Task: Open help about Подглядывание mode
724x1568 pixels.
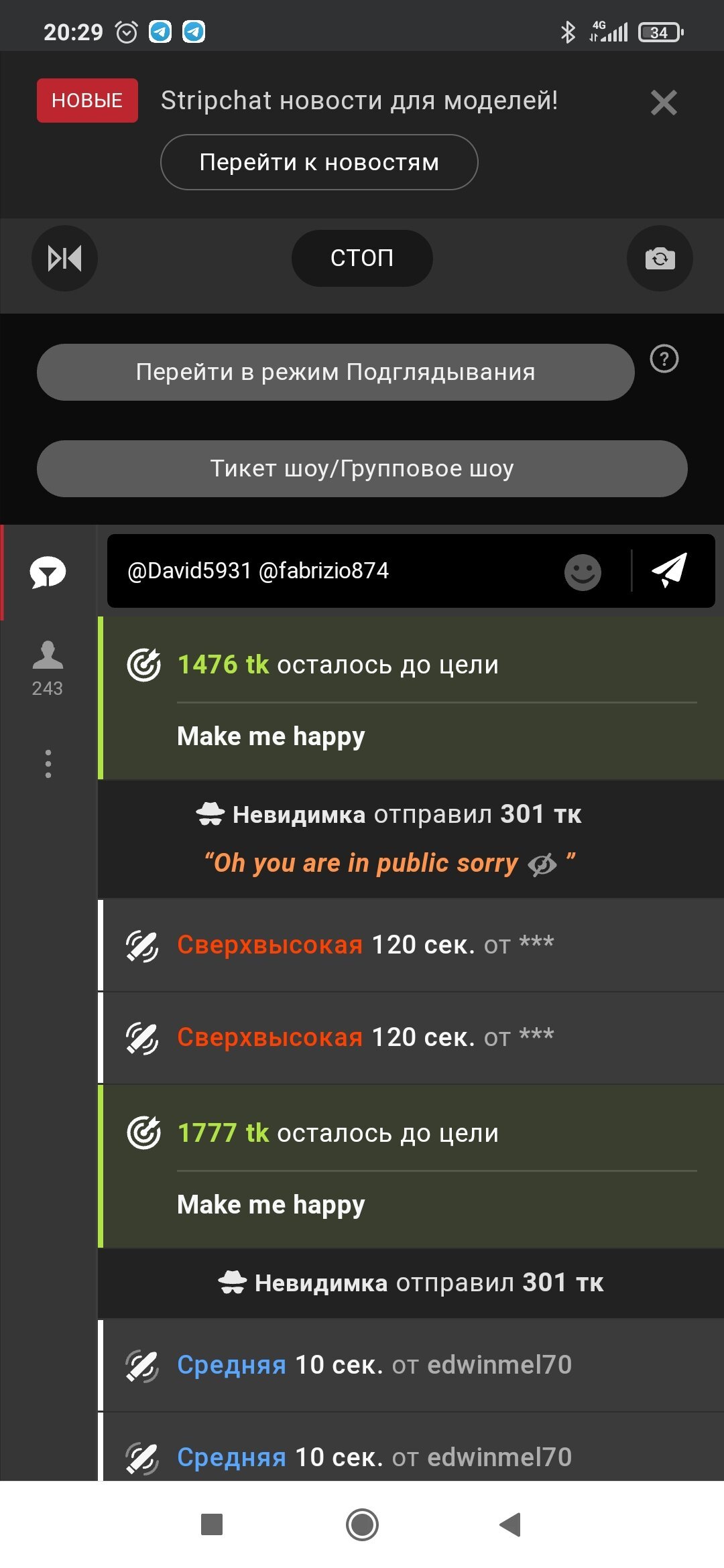Action: 664,359
